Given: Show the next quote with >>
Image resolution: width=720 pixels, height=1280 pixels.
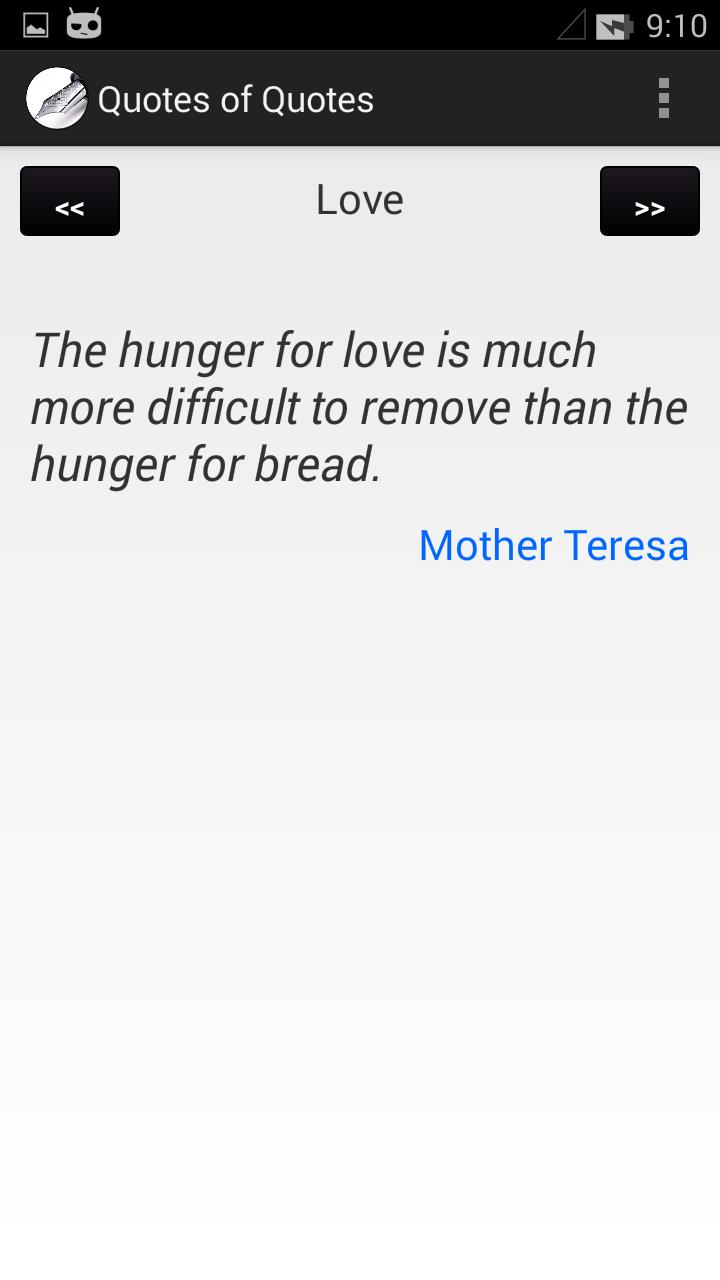Looking at the screenshot, I should click(649, 202).
